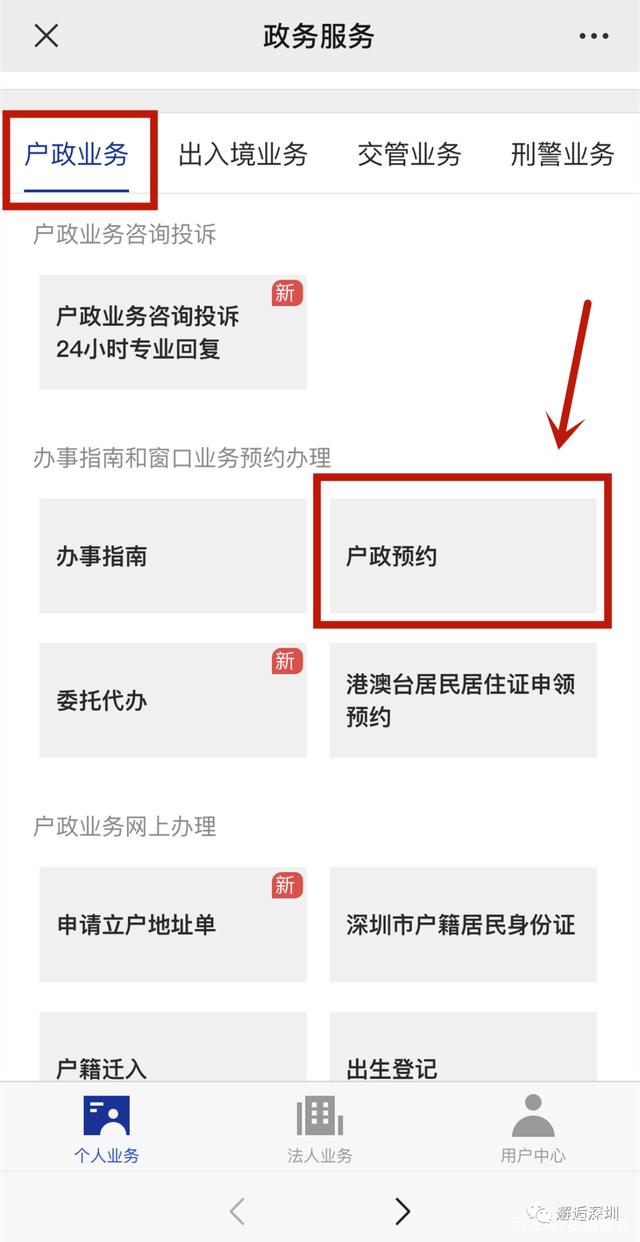The width and height of the screenshot is (640, 1242).
Task: Open 户政业务咨询投诉 24小时专业回复
Action: pos(172,333)
